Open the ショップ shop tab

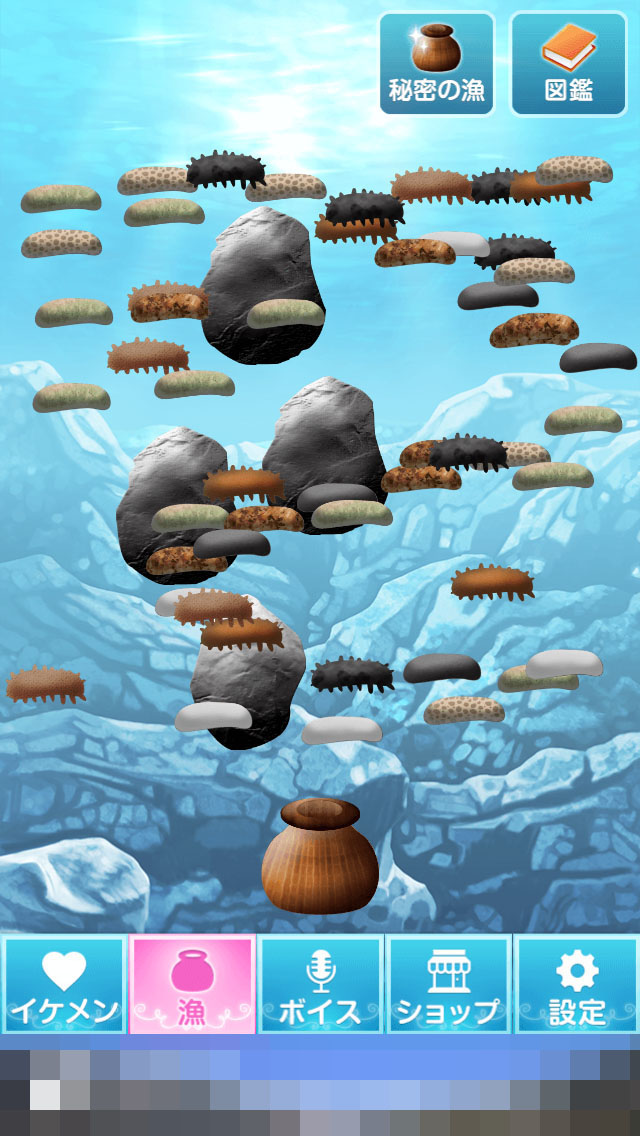(x=448, y=984)
